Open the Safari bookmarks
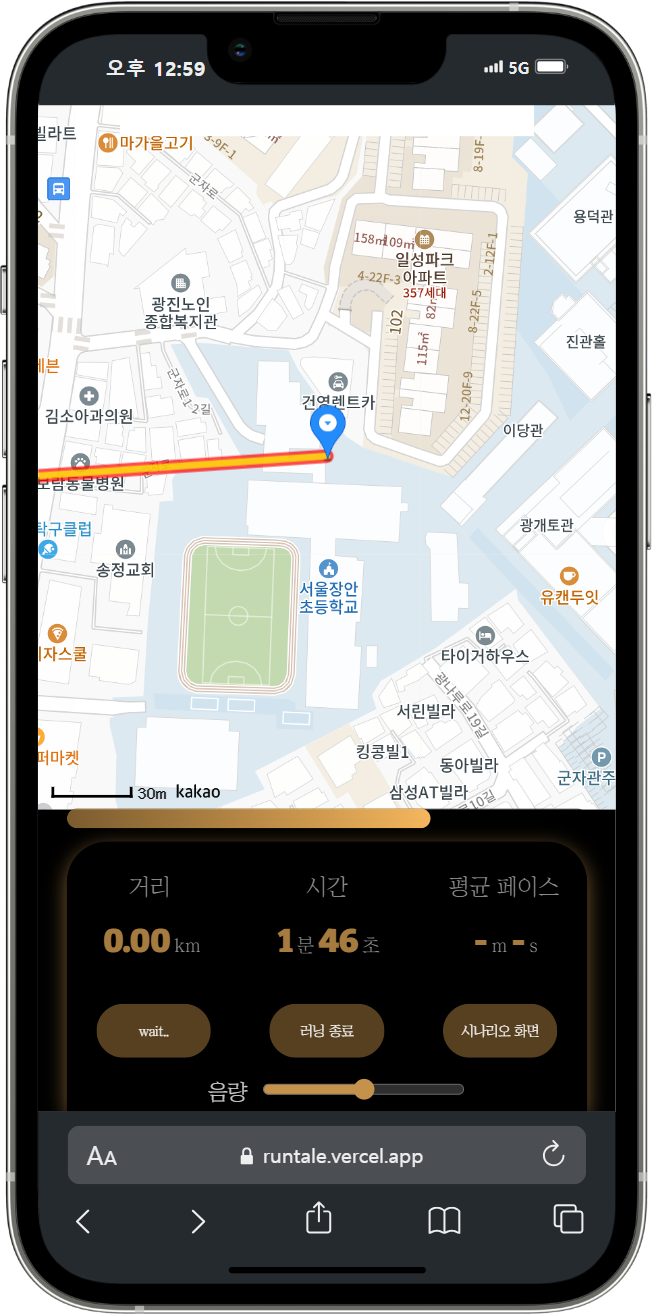 pos(444,1220)
